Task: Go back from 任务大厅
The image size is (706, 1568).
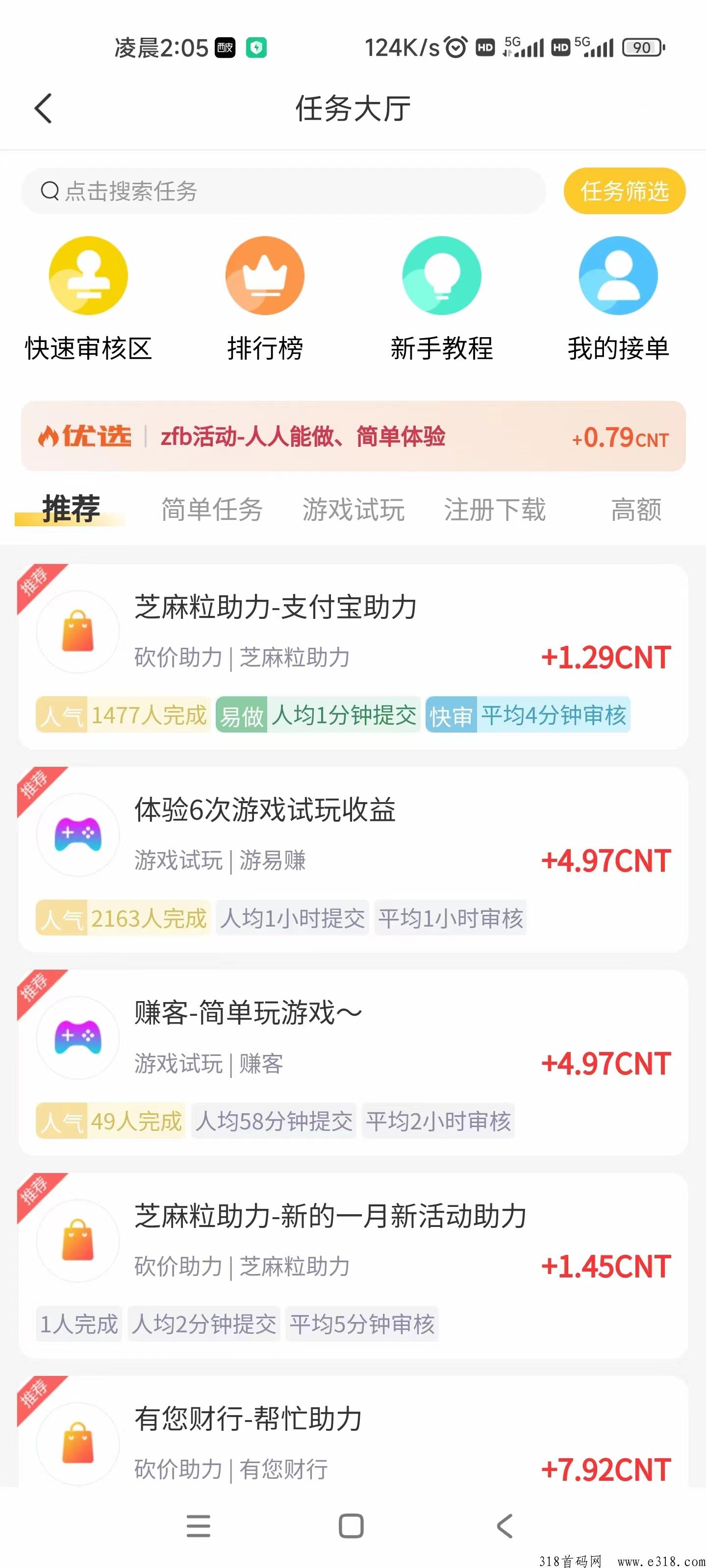Action: (43, 109)
